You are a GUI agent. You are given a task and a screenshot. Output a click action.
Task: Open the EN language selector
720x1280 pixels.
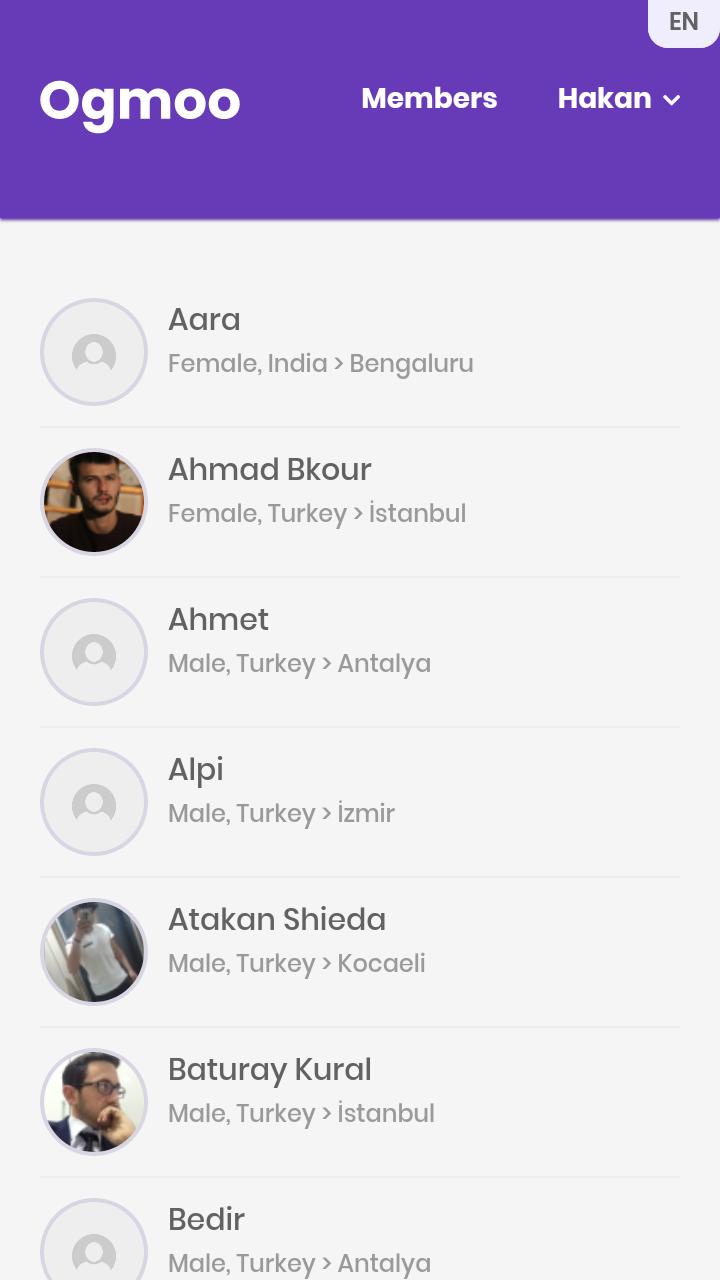click(683, 22)
